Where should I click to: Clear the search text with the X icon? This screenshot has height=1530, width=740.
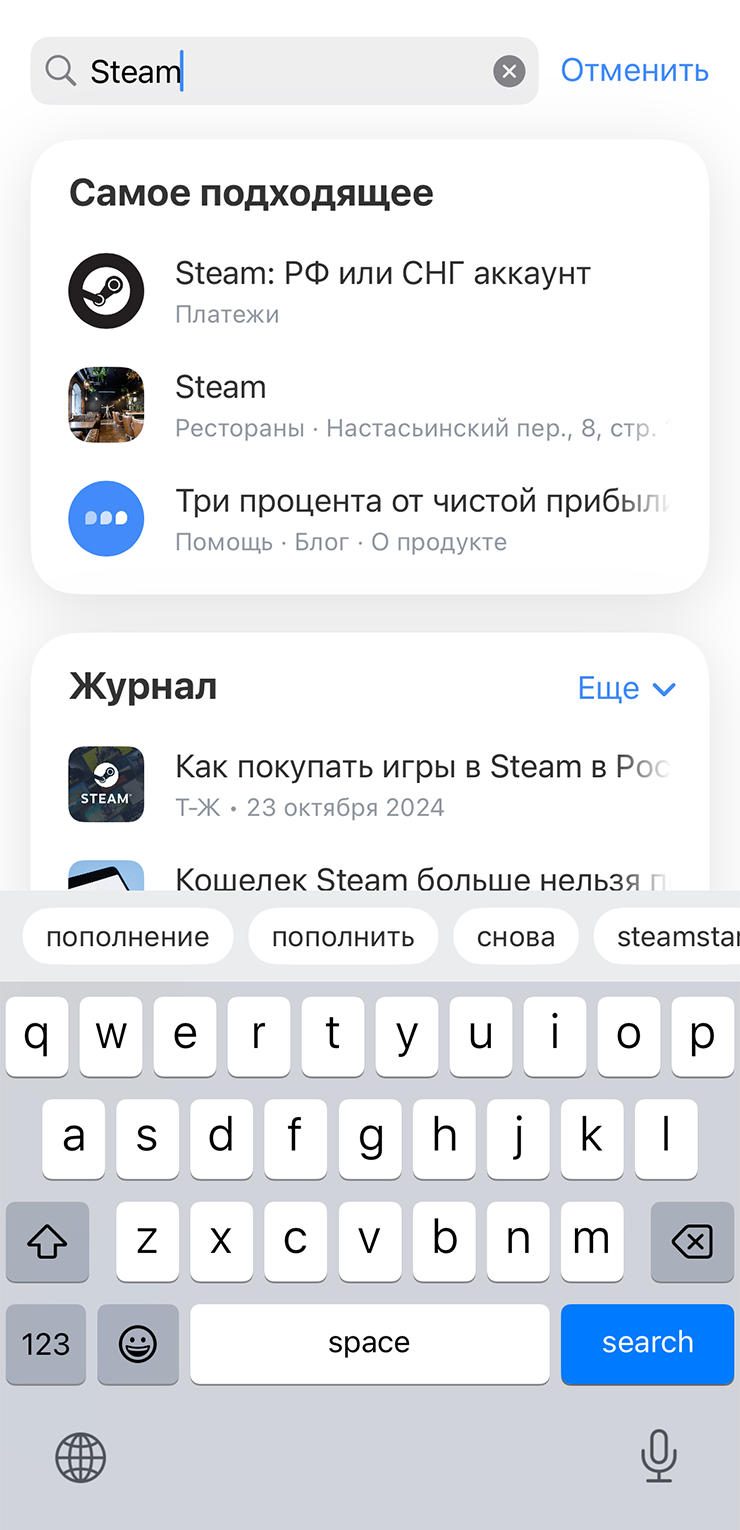point(509,71)
